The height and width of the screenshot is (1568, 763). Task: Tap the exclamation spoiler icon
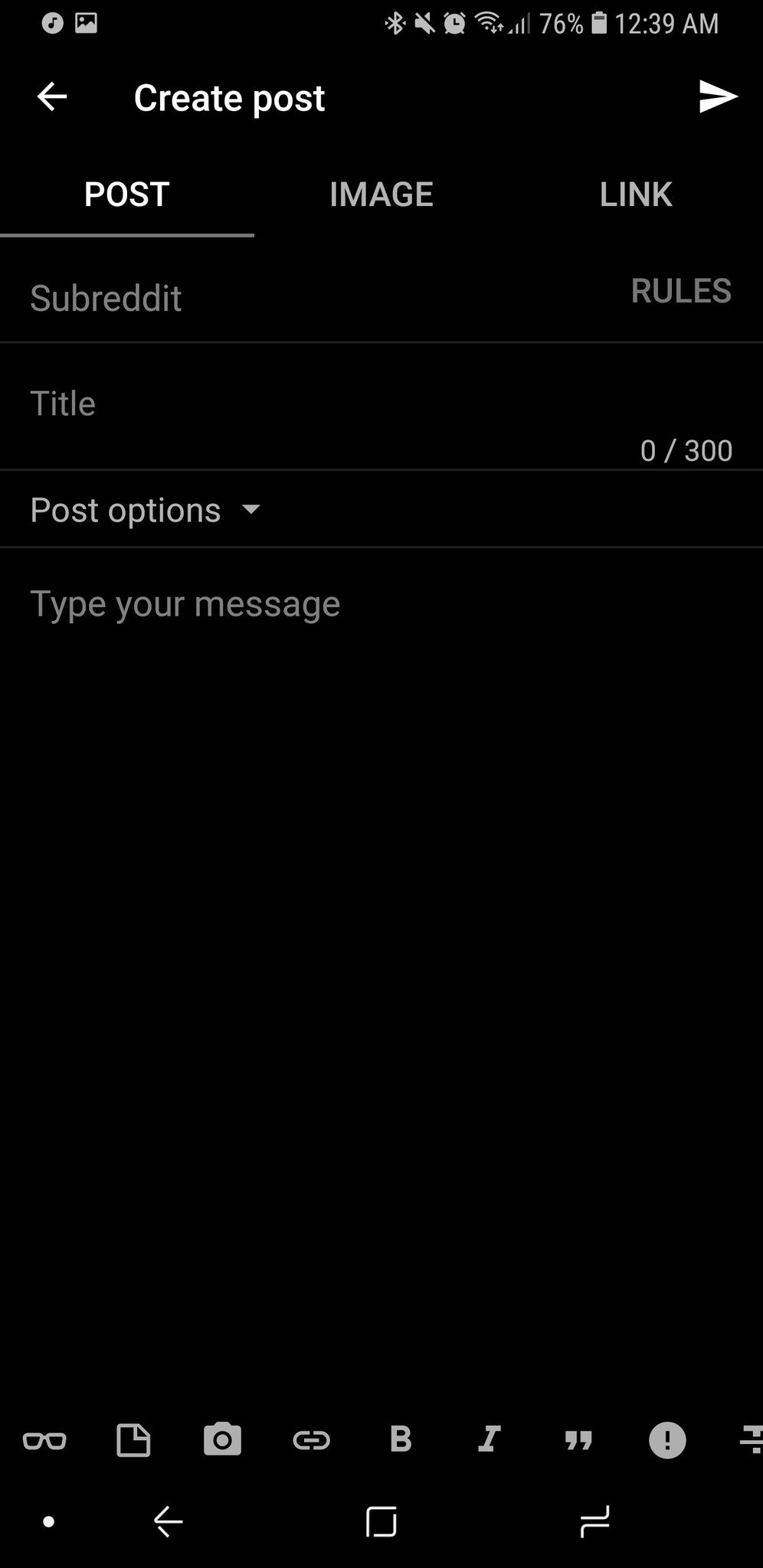(x=667, y=1440)
